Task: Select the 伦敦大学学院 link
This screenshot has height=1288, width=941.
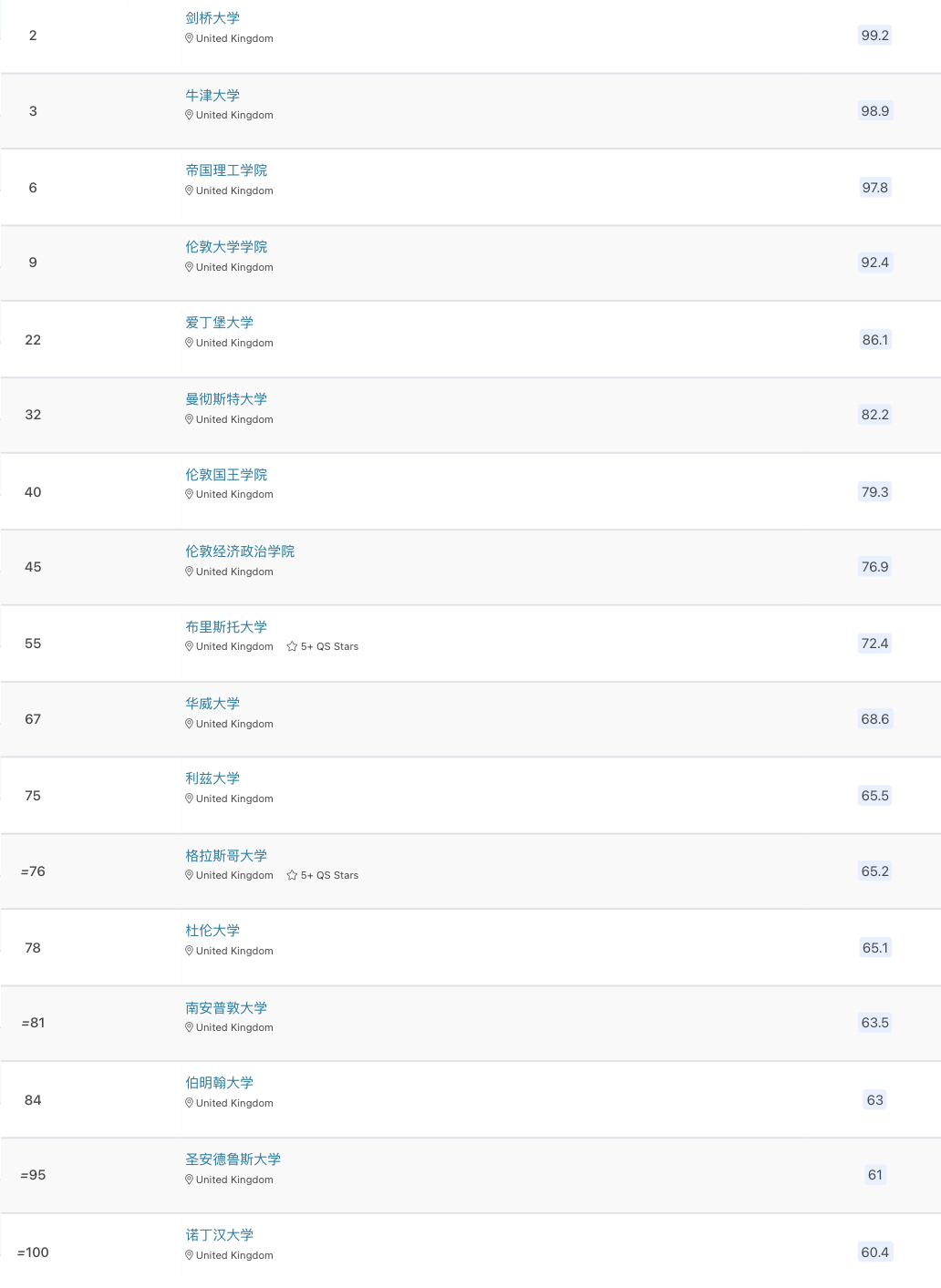Action: (226, 247)
